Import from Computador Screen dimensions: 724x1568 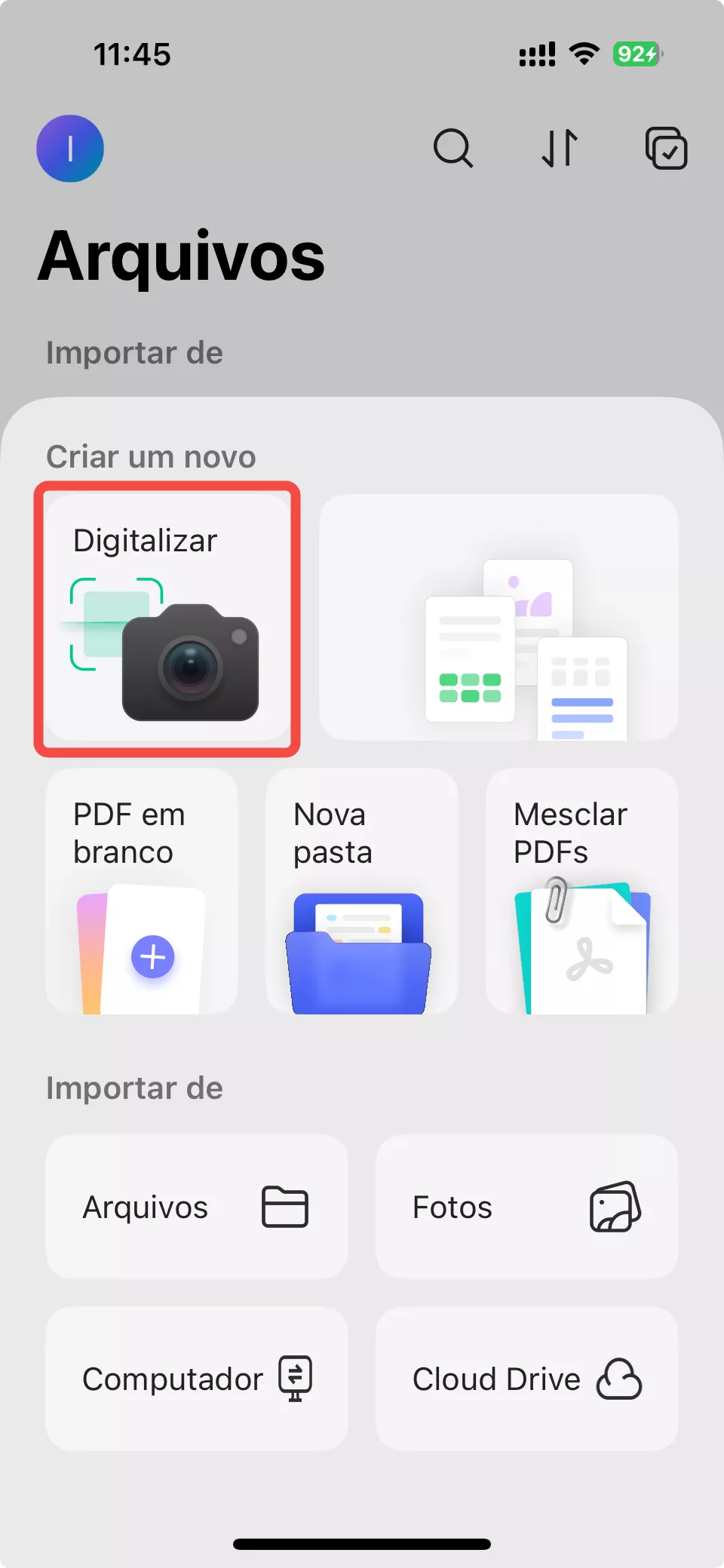point(196,1379)
